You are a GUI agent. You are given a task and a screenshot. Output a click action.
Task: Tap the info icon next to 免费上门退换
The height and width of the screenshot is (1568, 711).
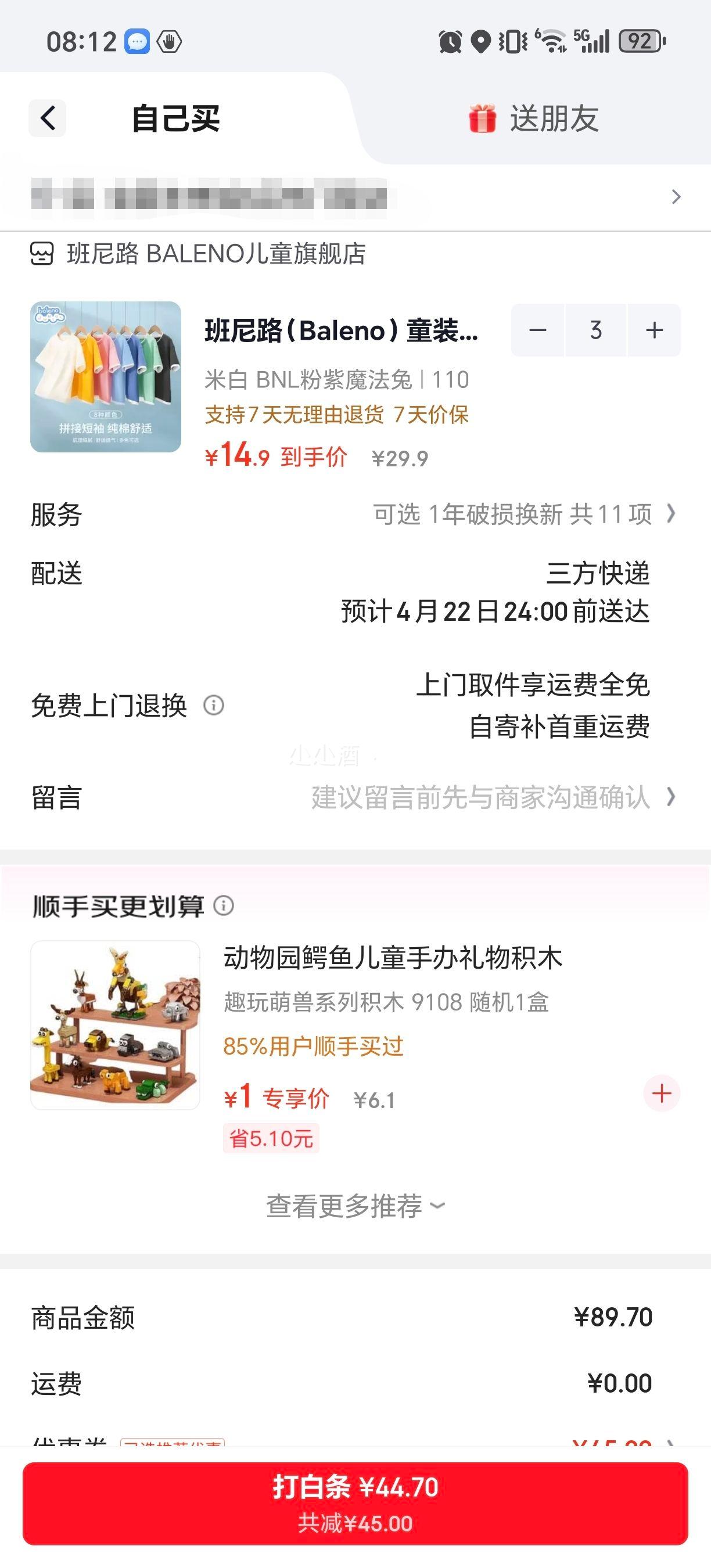click(x=214, y=707)
